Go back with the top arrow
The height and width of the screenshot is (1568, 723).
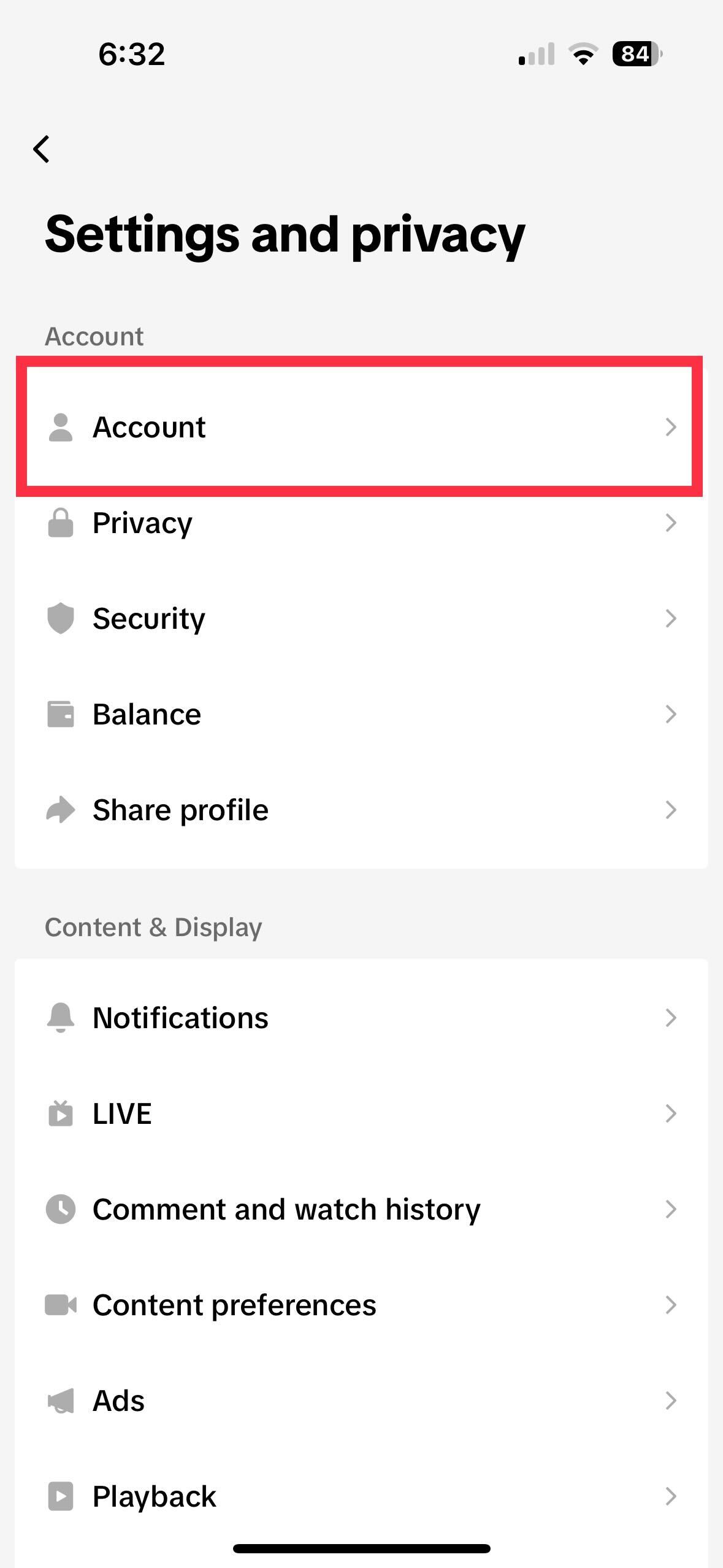coord(42,149)
